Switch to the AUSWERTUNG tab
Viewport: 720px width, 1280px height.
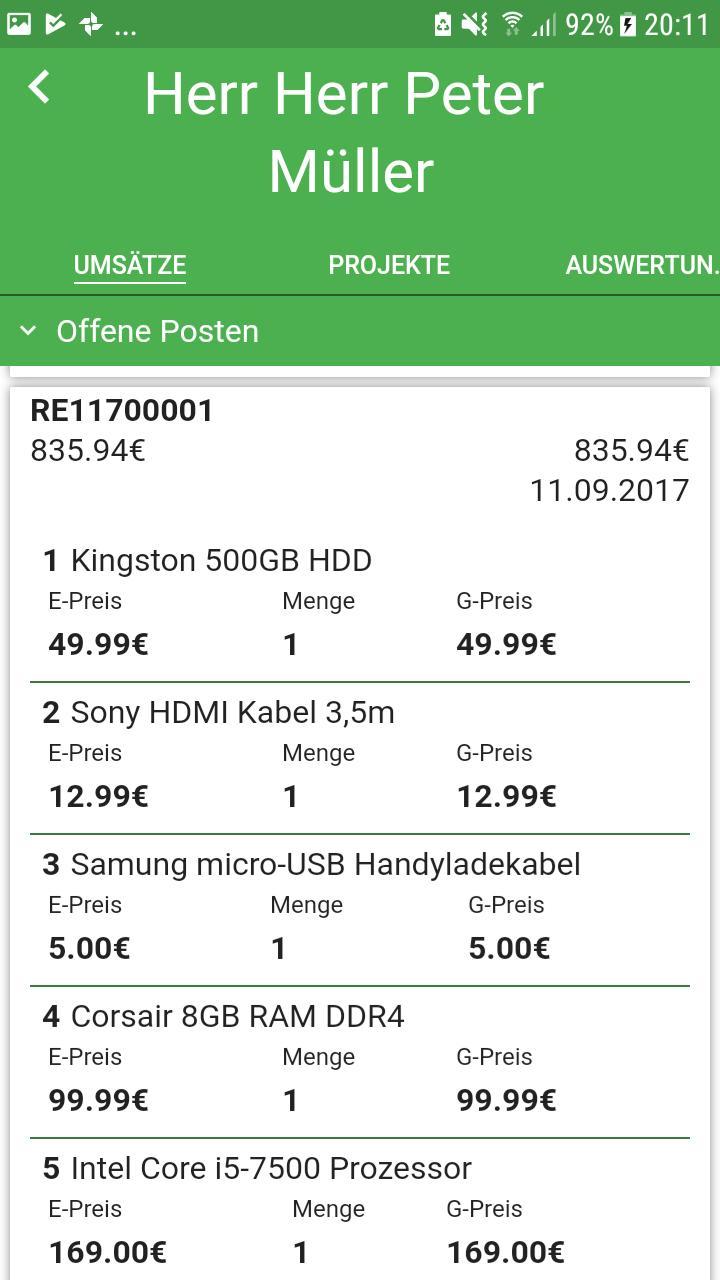[643, 264]
